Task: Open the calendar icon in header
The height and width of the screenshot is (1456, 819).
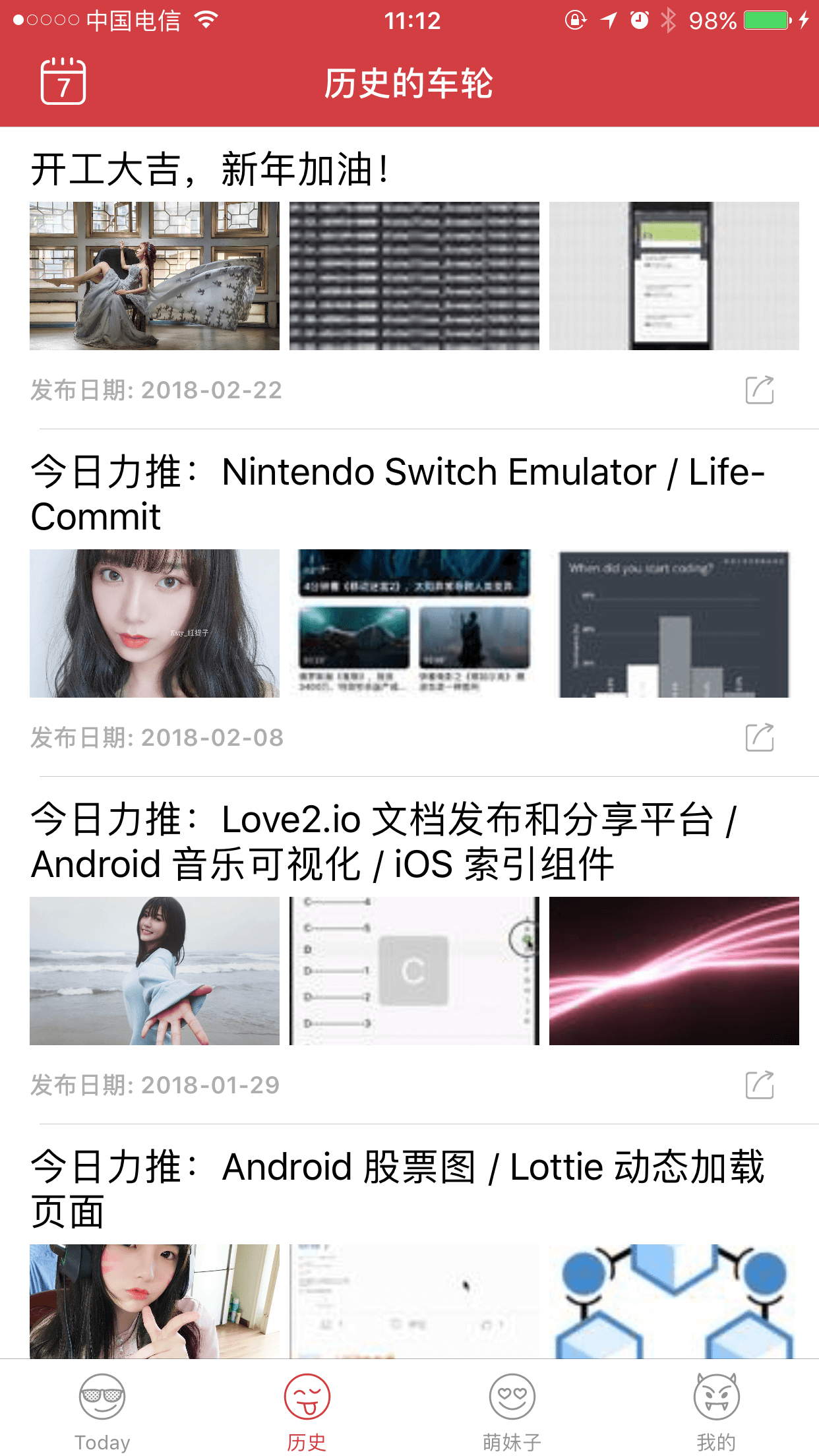Action: (x=63, y=81)
